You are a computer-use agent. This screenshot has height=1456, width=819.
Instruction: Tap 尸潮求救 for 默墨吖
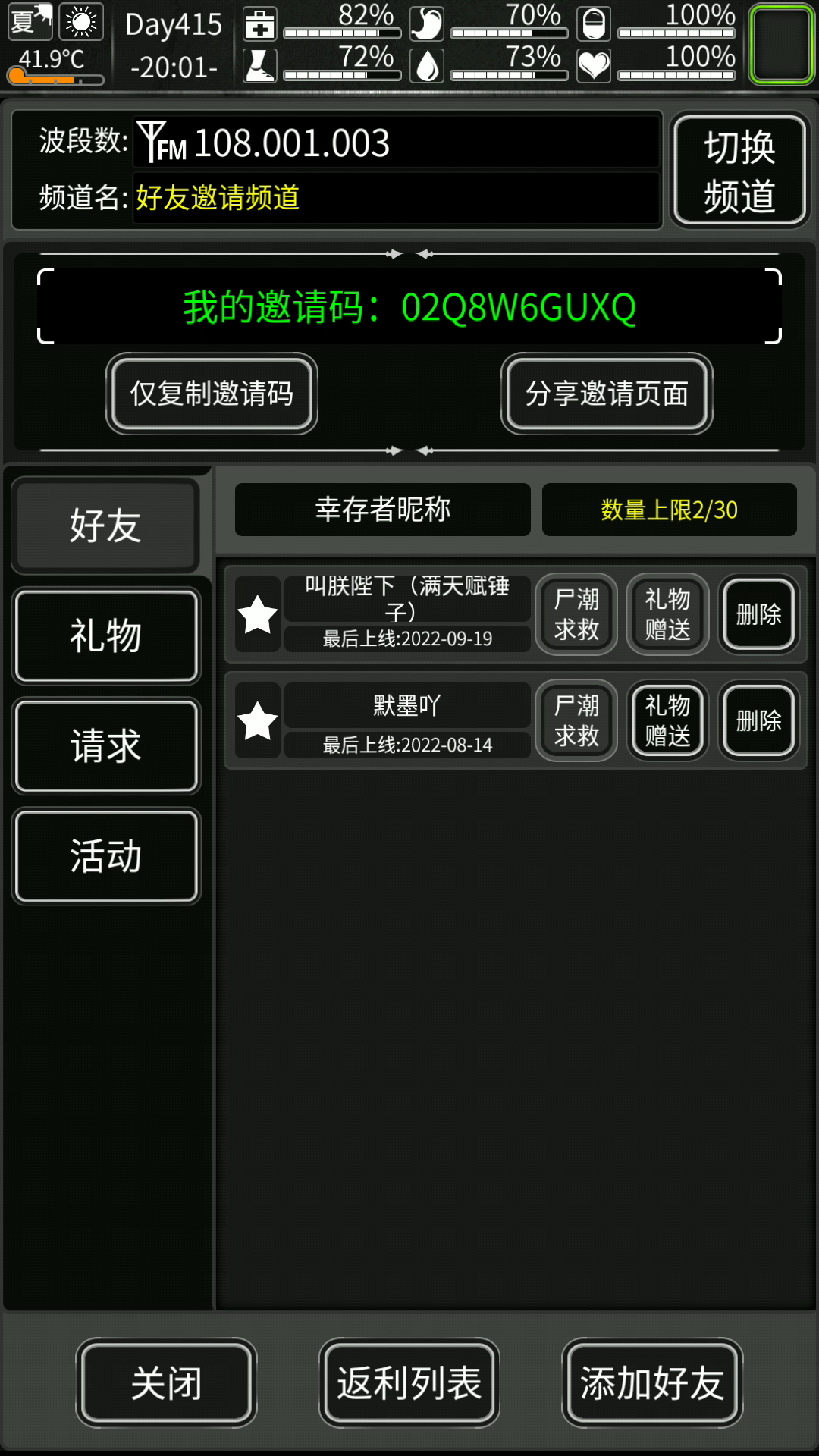click(x=576, y=720)
